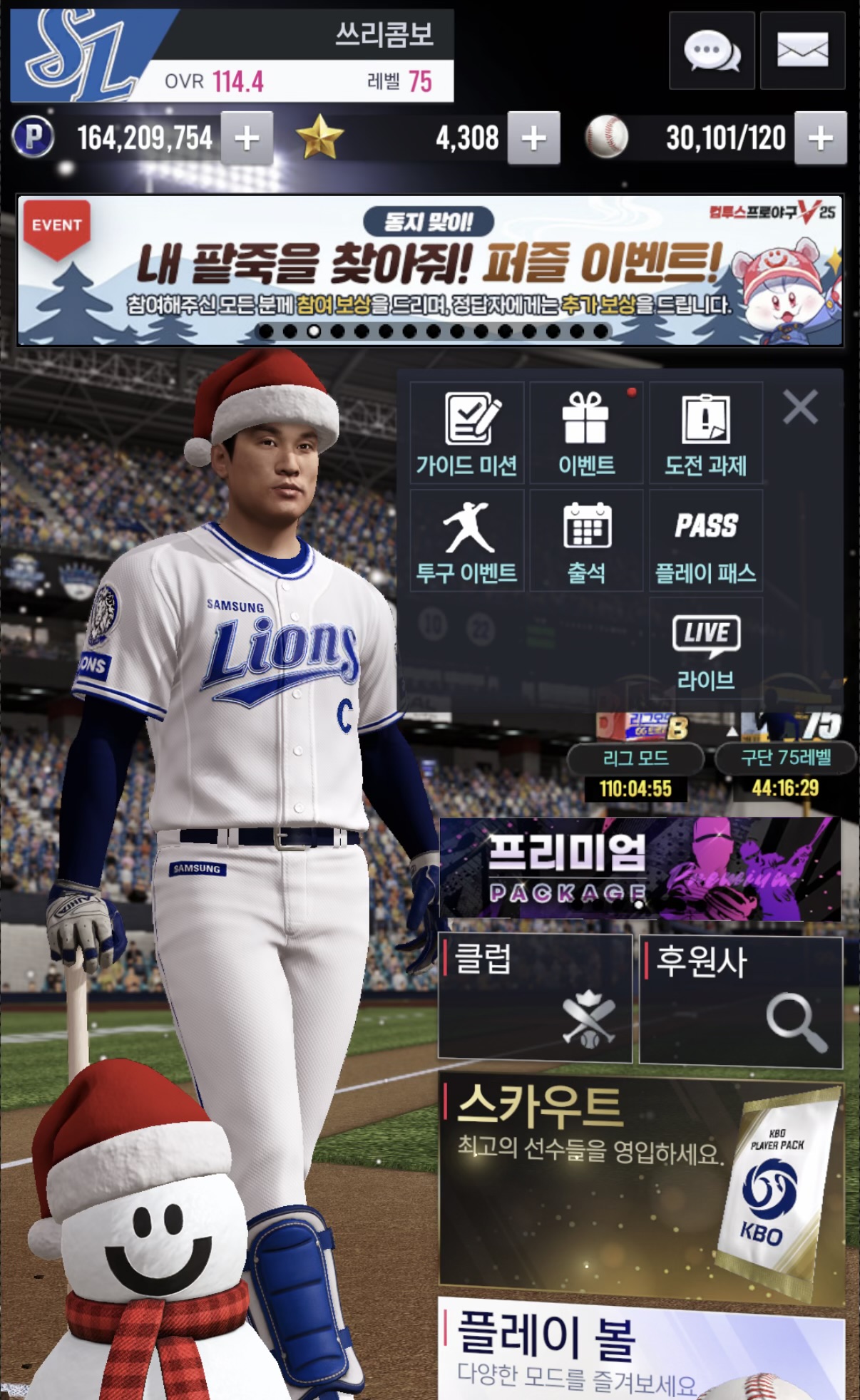Open 출석 calendar check-in
The width and height of the screenshot is (860, 1400).
(586, 541)
